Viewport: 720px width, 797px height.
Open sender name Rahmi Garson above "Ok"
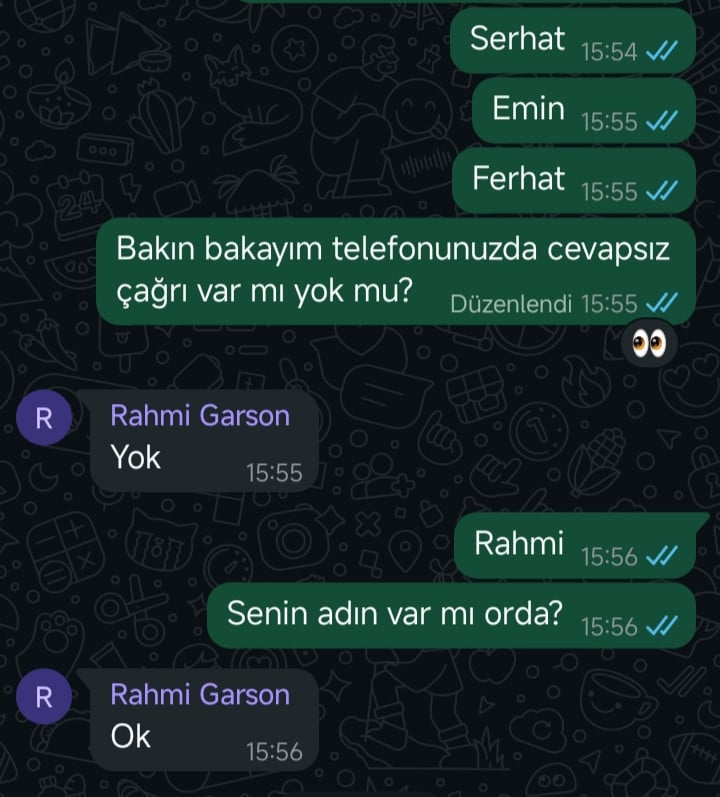coord(200,695)
